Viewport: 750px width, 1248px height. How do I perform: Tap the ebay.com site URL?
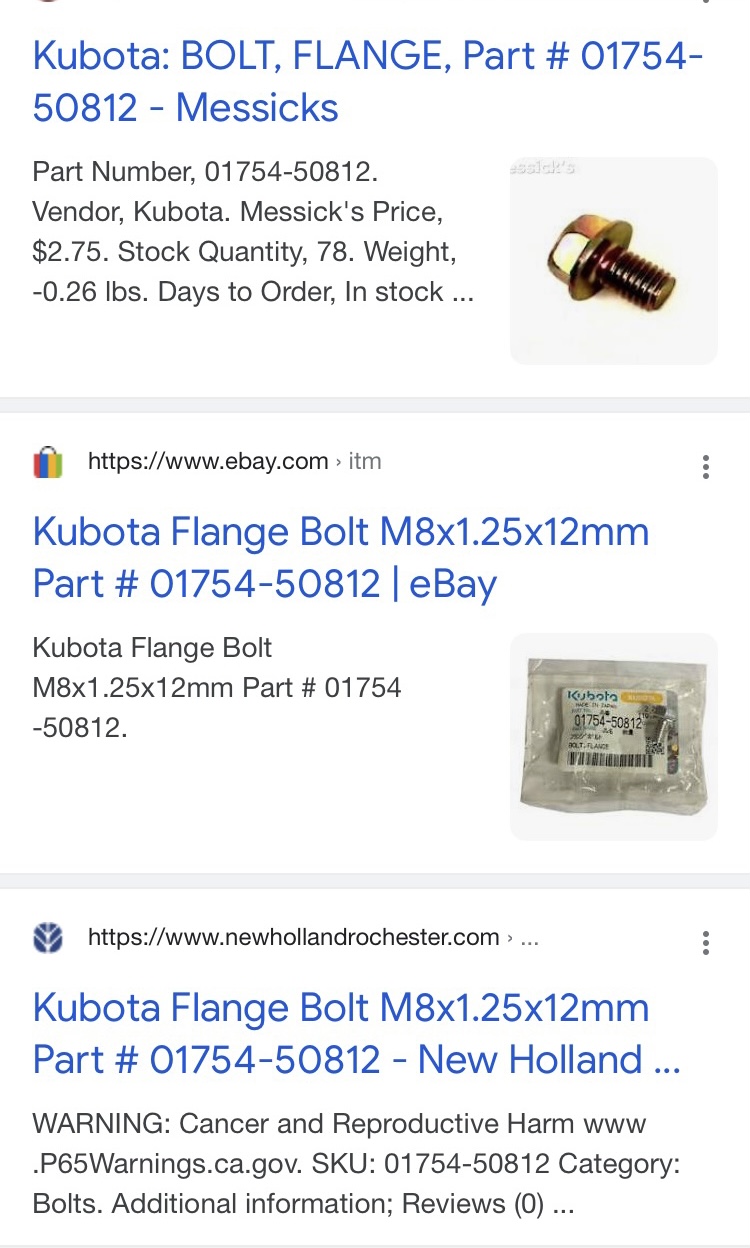(x=208, y=461)
